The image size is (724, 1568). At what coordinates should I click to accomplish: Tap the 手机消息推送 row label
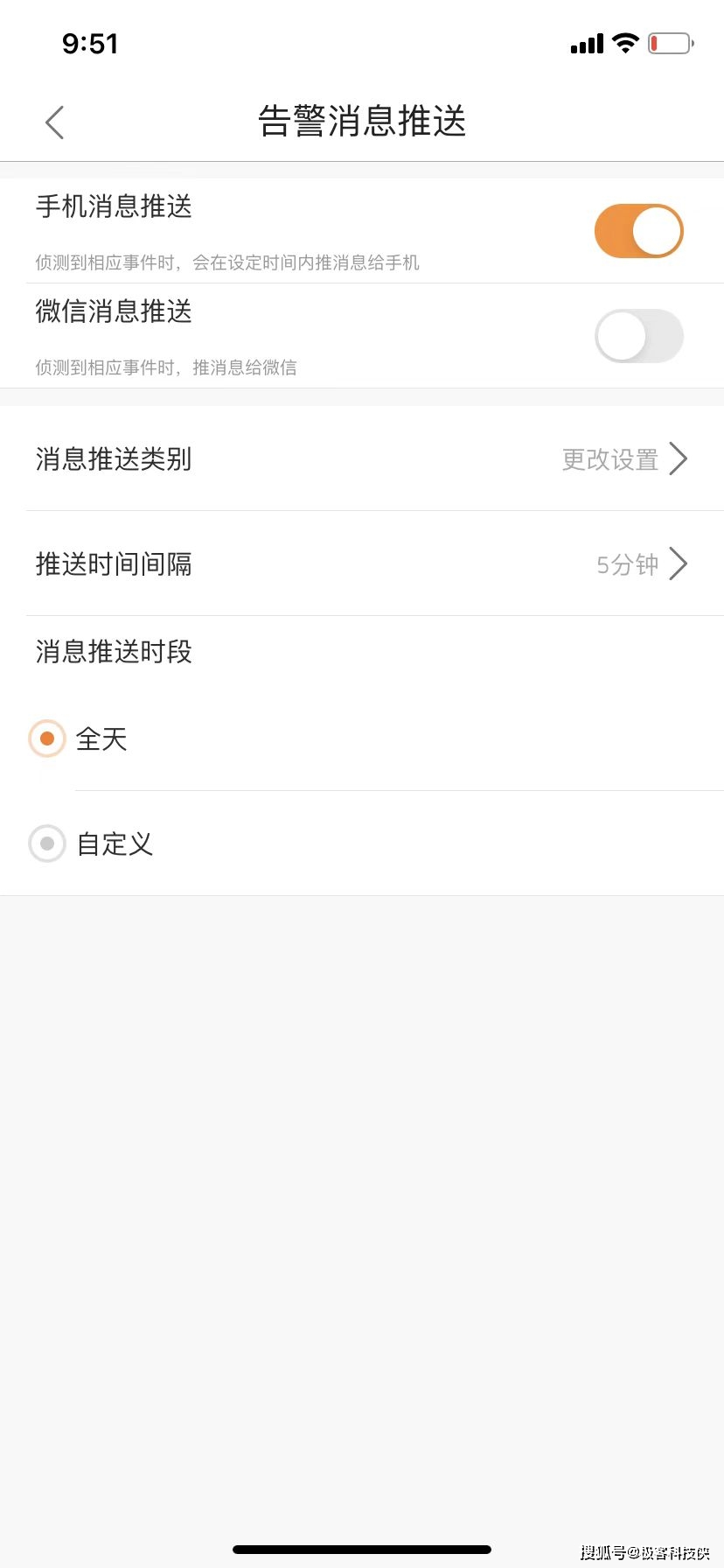tap(113, 207)
